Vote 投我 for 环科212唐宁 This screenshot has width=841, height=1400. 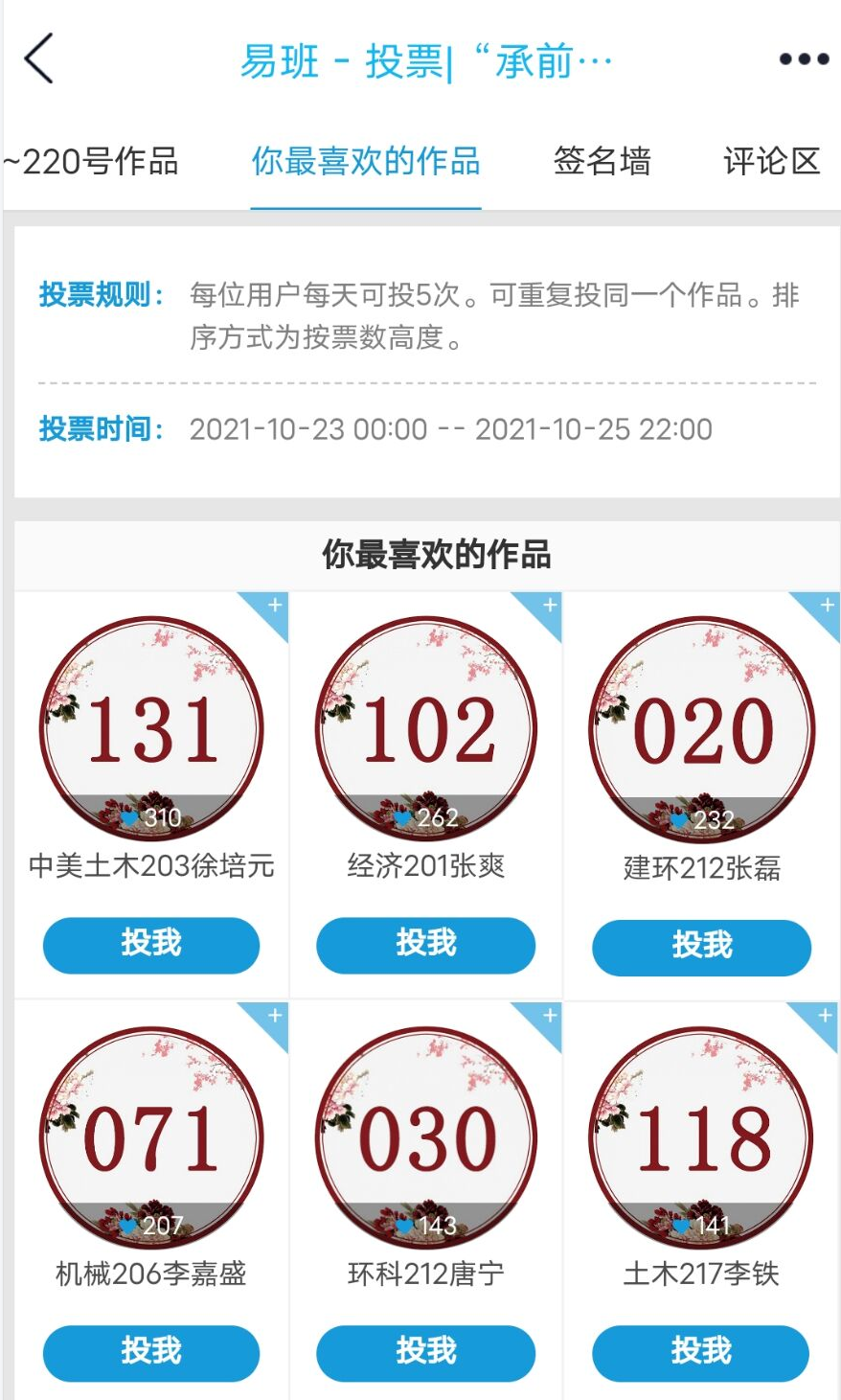(x=426, y=1352)
